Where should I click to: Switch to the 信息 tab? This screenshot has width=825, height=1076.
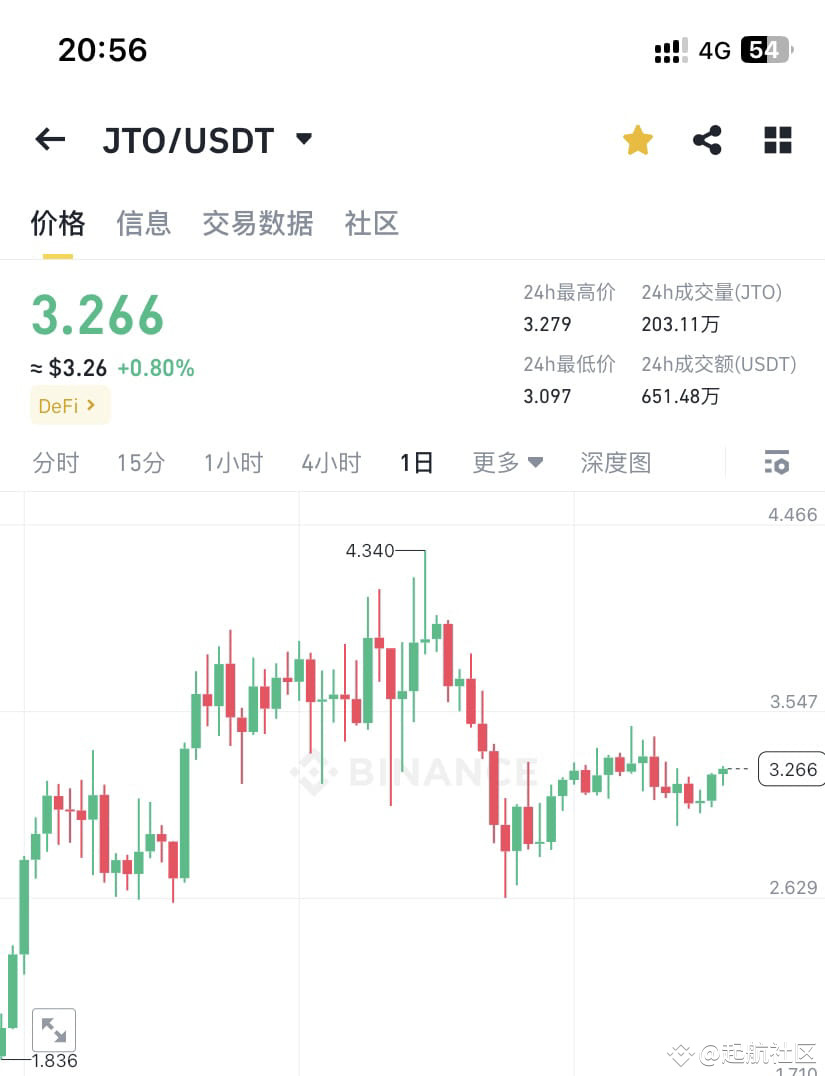(x=143, y=223)
